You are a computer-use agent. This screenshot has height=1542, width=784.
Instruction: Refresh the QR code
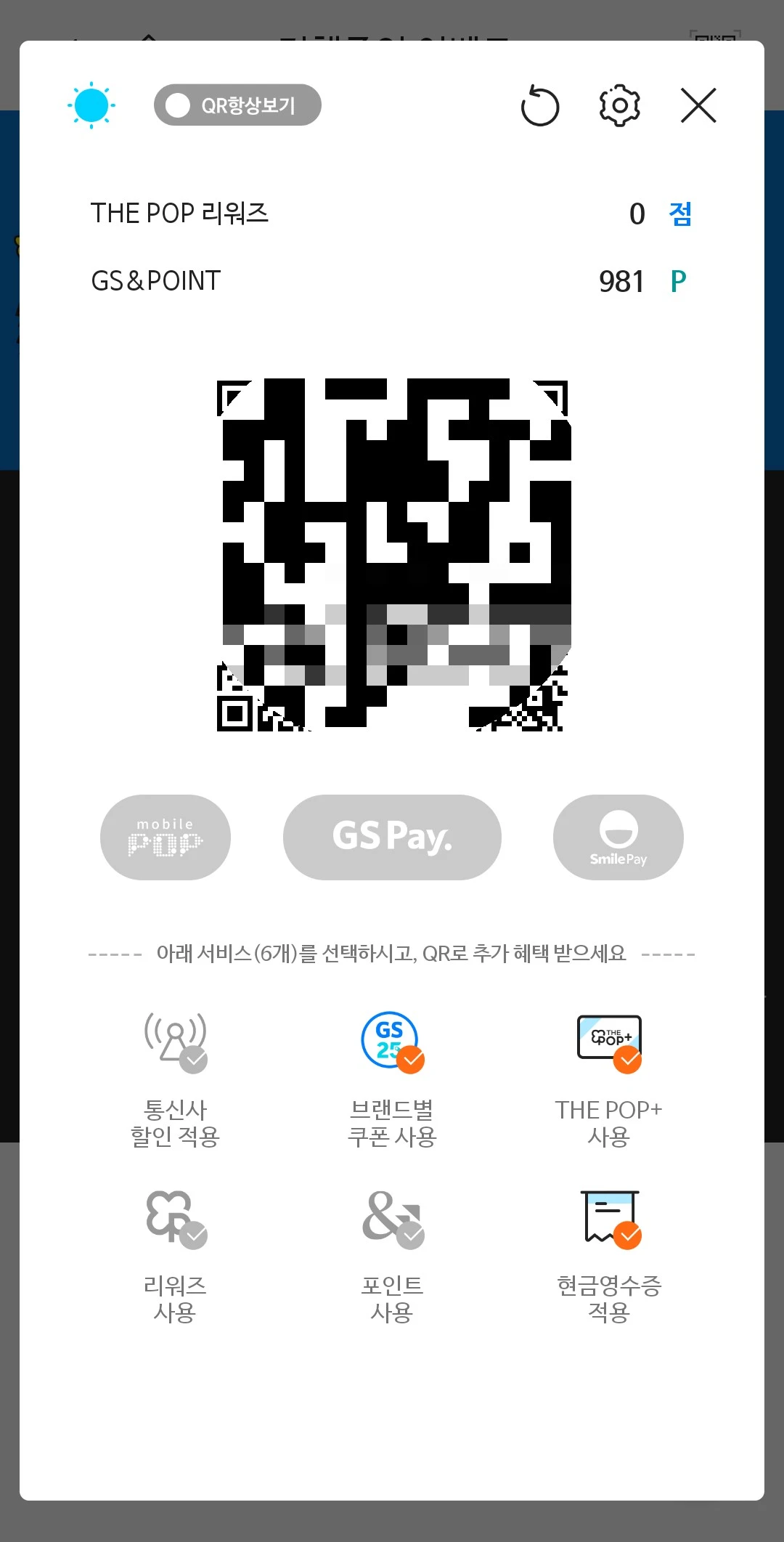(x=540, y=106)
